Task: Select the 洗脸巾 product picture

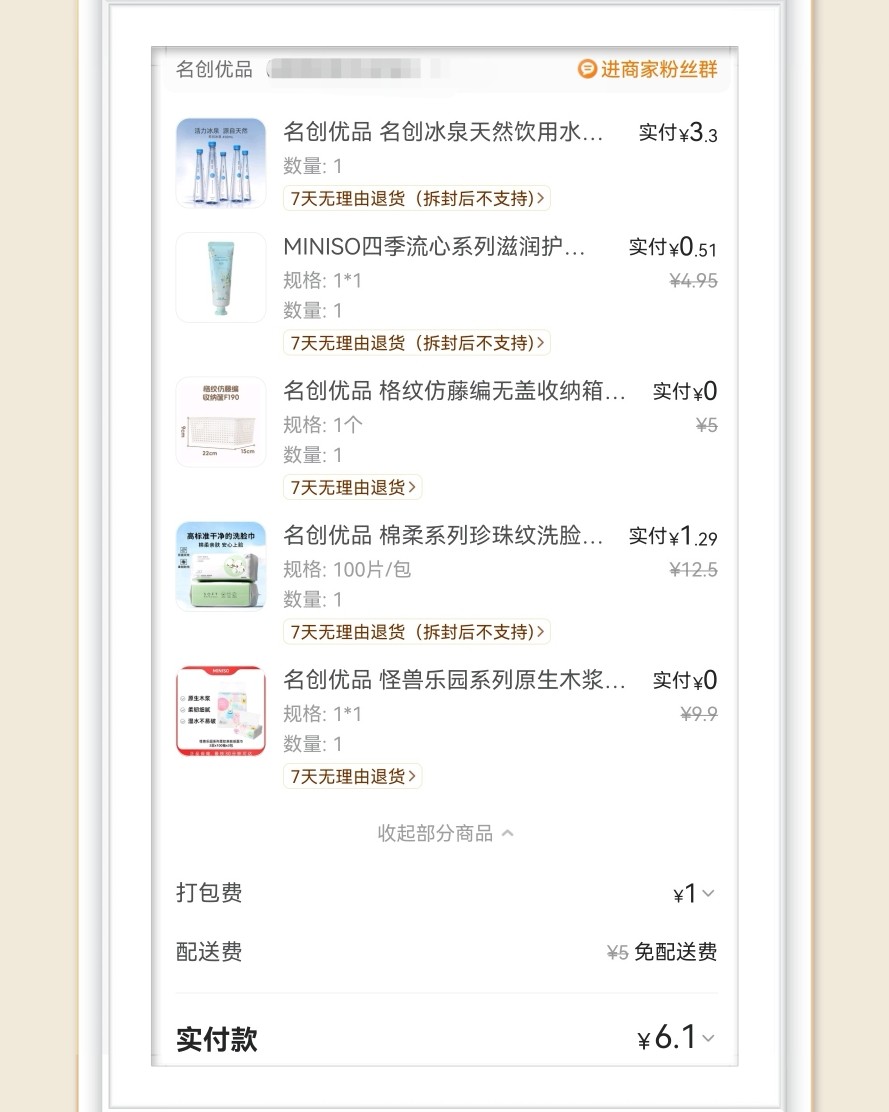Action: (x=220, y=565)
